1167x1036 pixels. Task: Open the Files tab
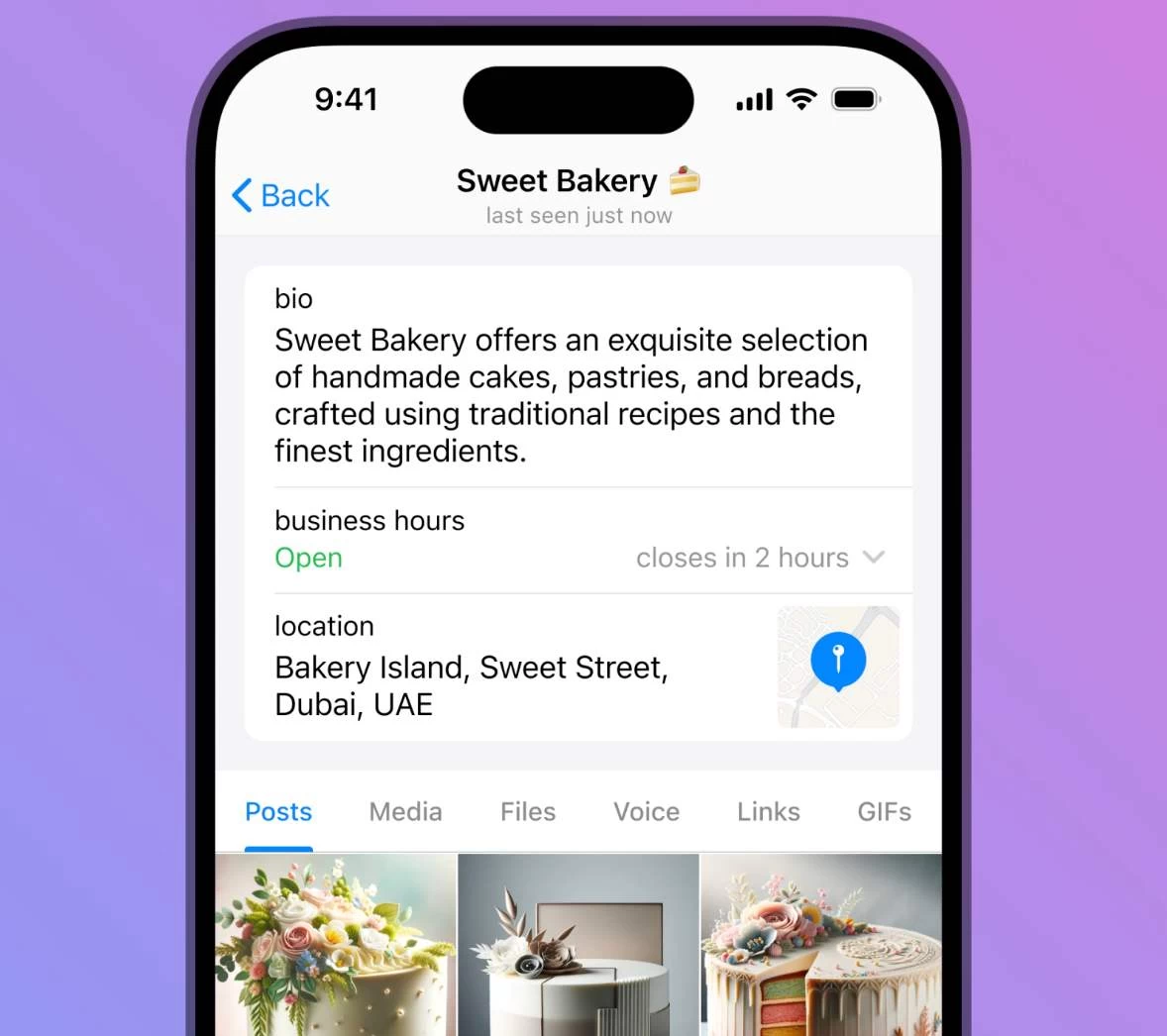(x=528, y=812)
